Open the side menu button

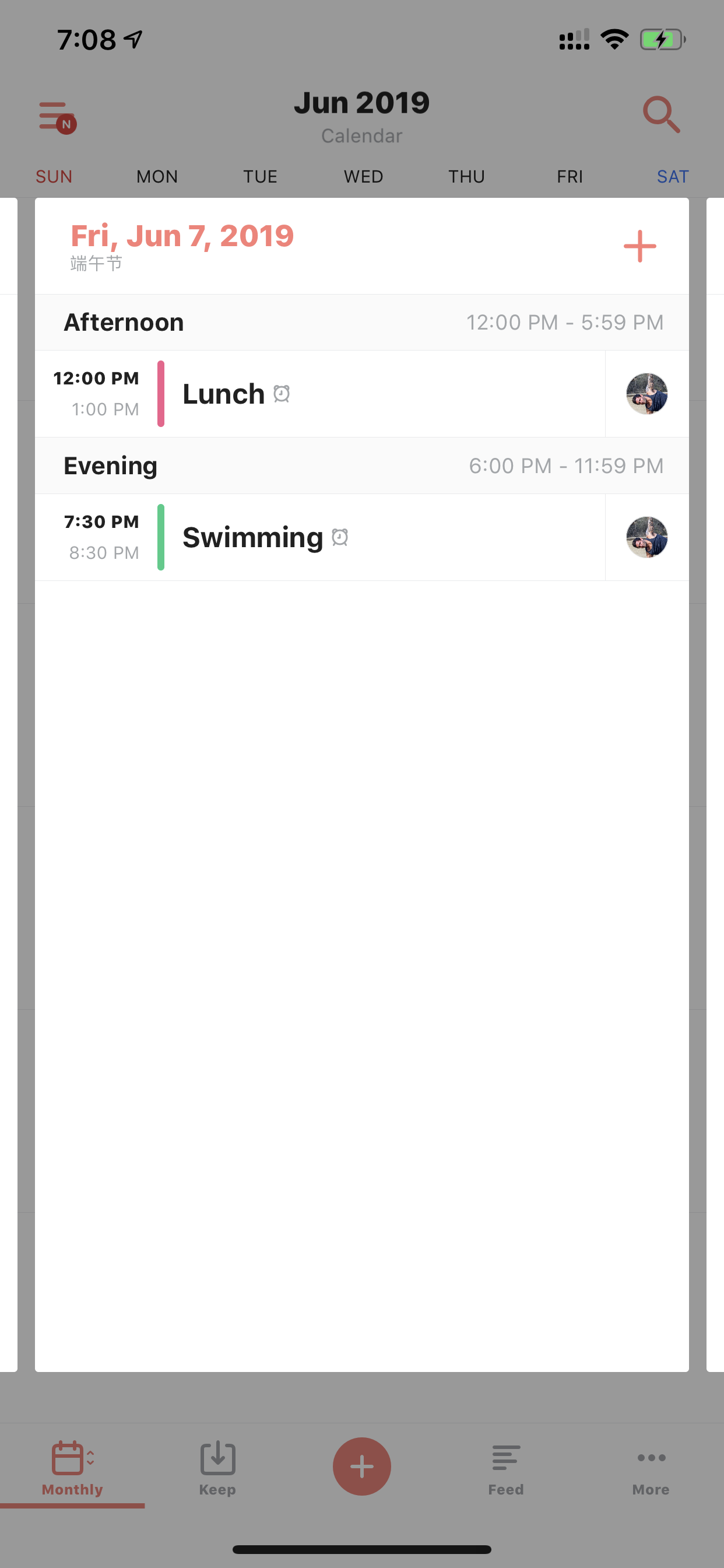click(x=57, y=117)
